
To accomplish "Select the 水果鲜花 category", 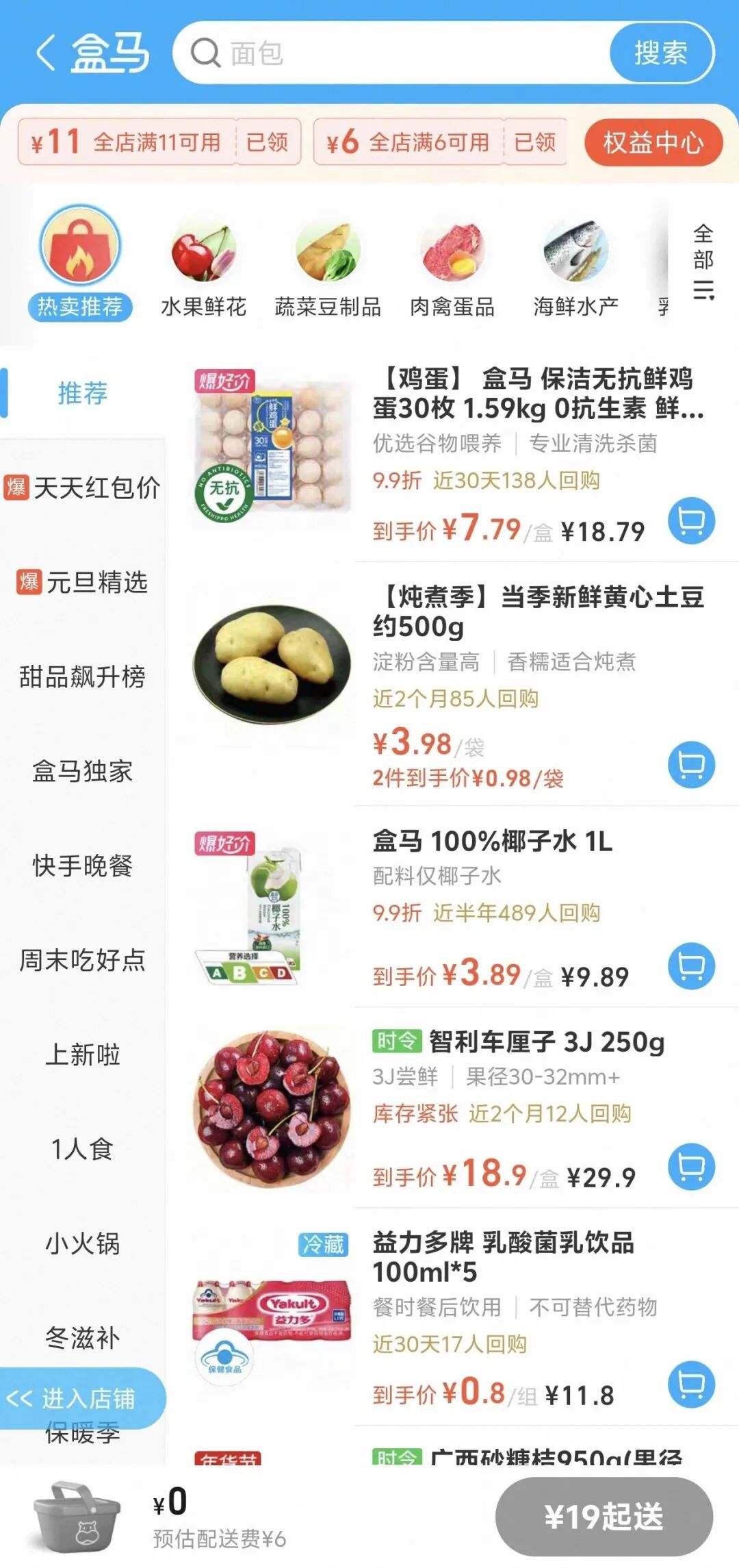I will [x=203, y=264].
